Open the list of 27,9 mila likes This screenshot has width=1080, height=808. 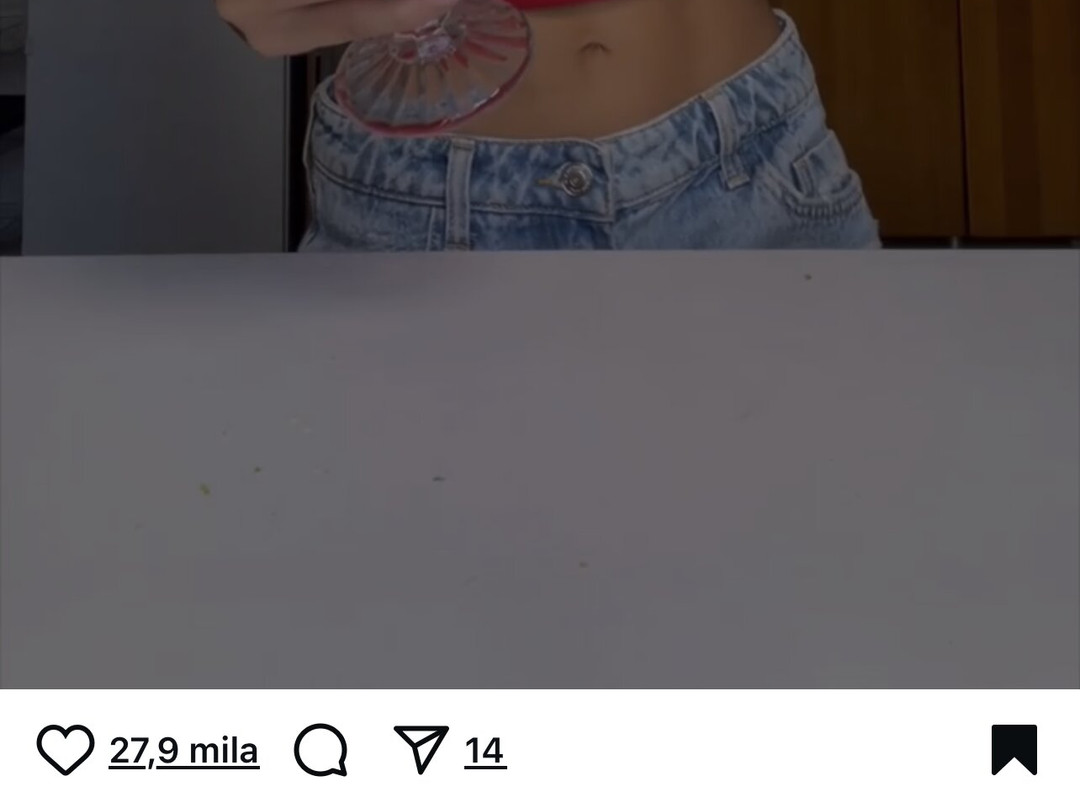(183, 751)
